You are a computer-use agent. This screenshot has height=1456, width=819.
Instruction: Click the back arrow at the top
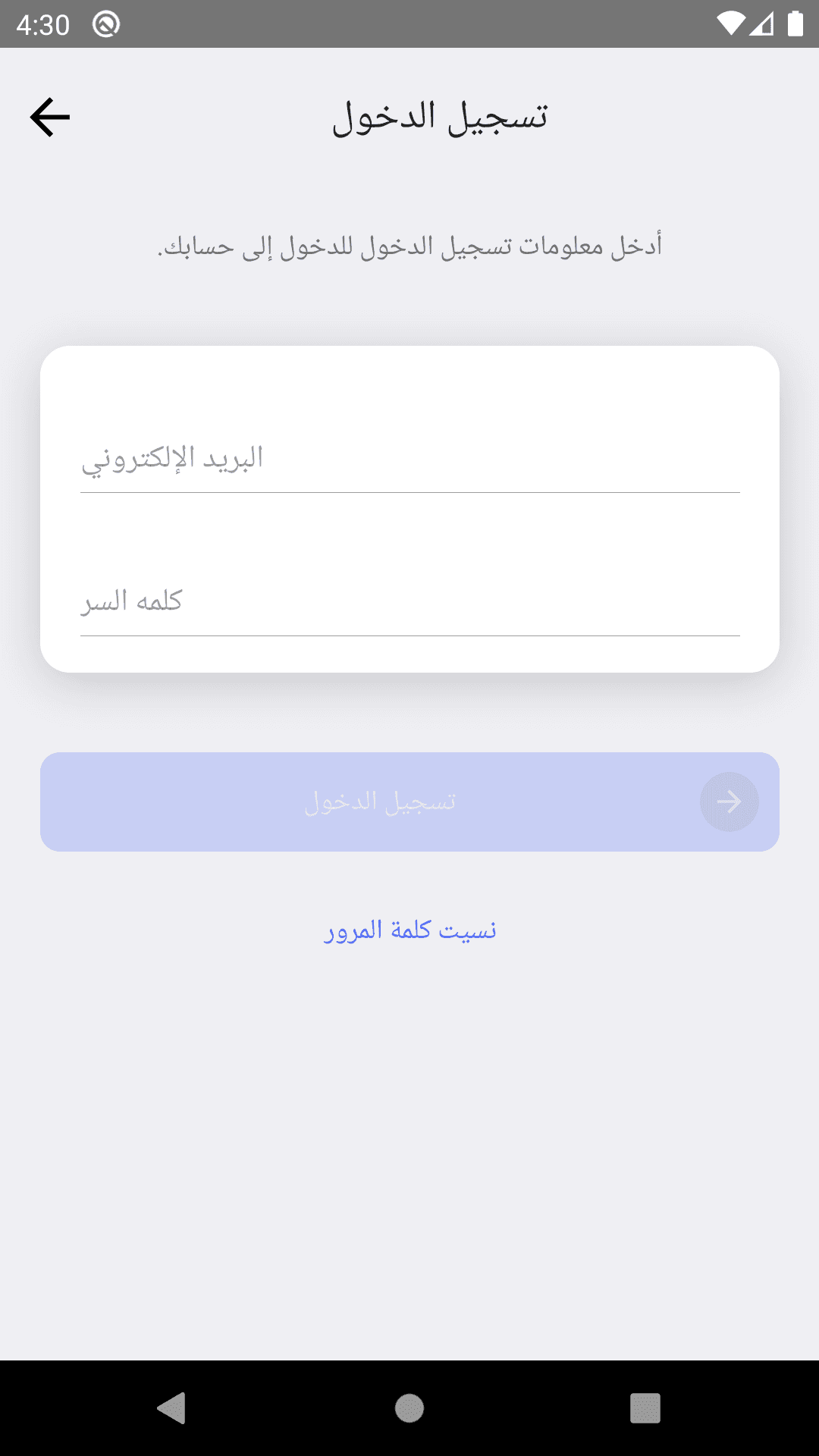tap(49, 117)
